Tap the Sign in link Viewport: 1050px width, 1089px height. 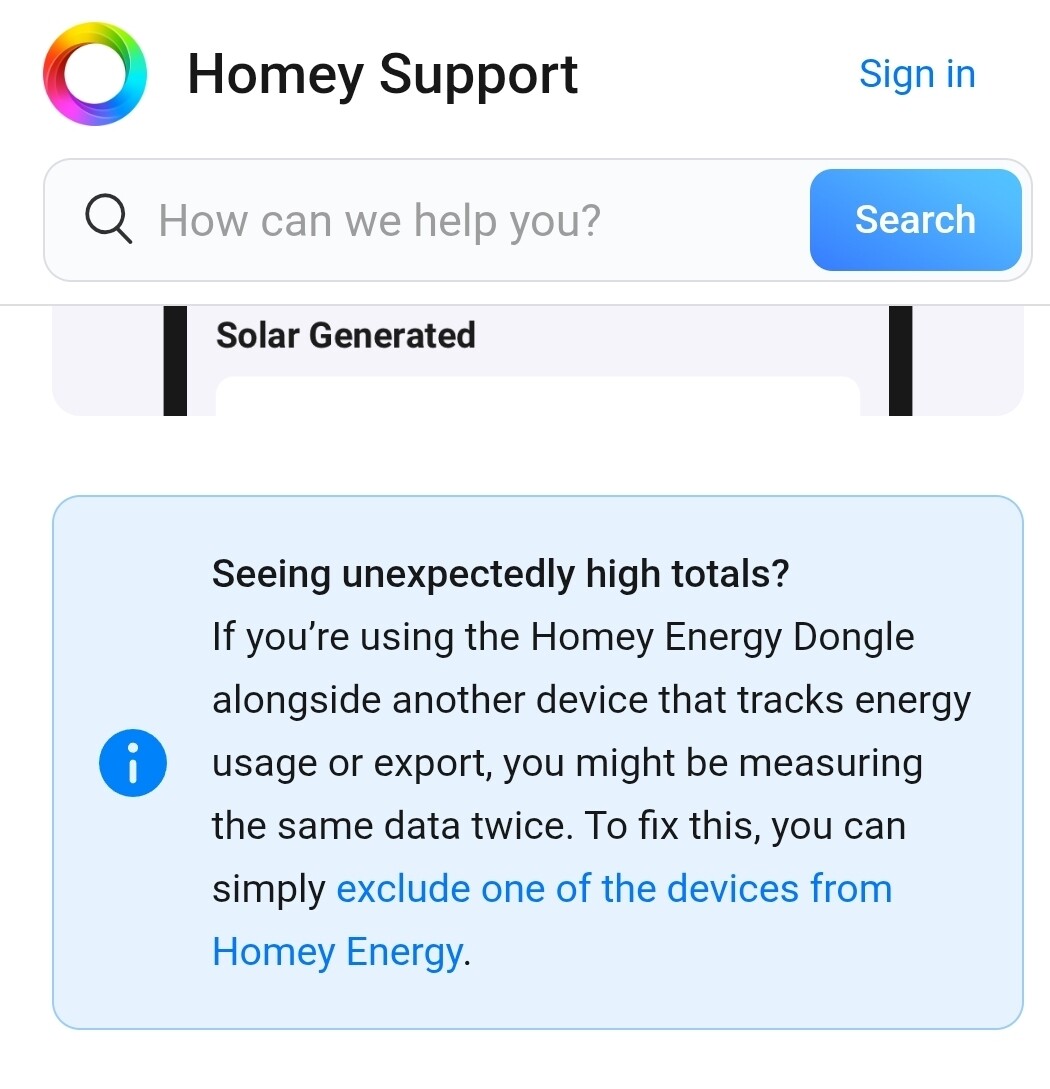click(916, 74)
